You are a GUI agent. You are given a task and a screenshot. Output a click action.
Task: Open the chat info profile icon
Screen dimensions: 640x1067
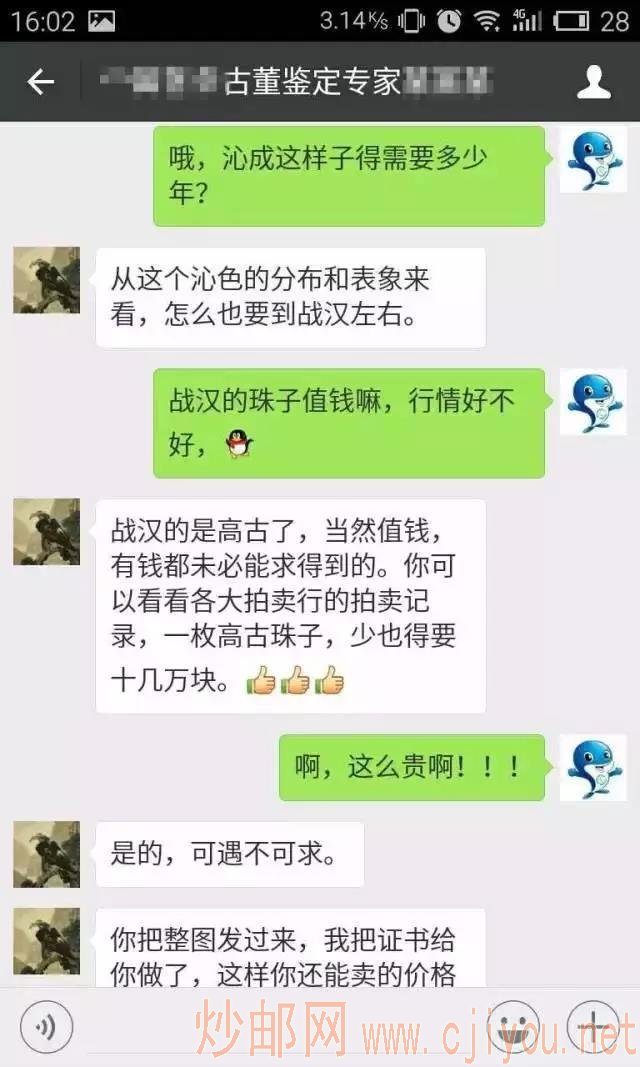[593, 82]
